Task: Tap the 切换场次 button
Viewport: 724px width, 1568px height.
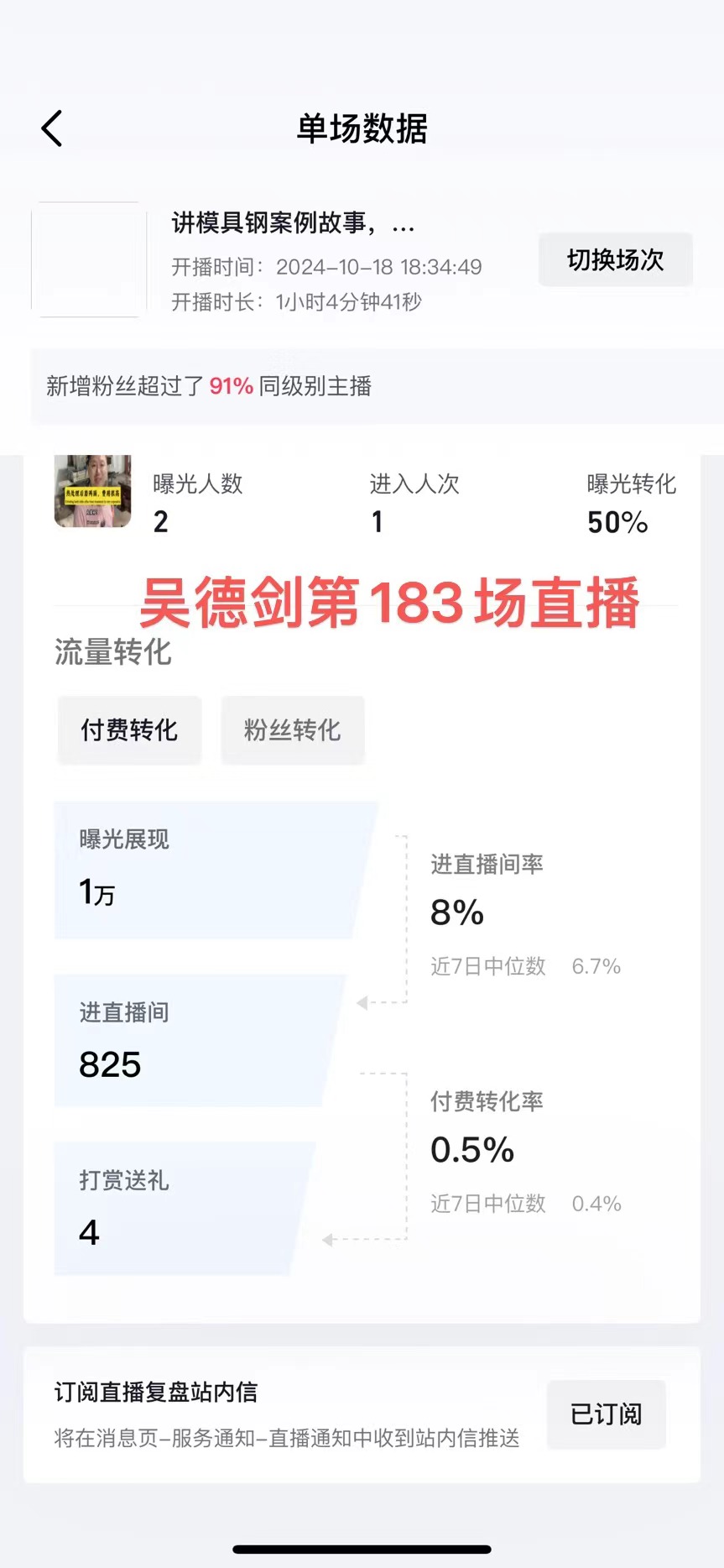Action: [615, 259]
